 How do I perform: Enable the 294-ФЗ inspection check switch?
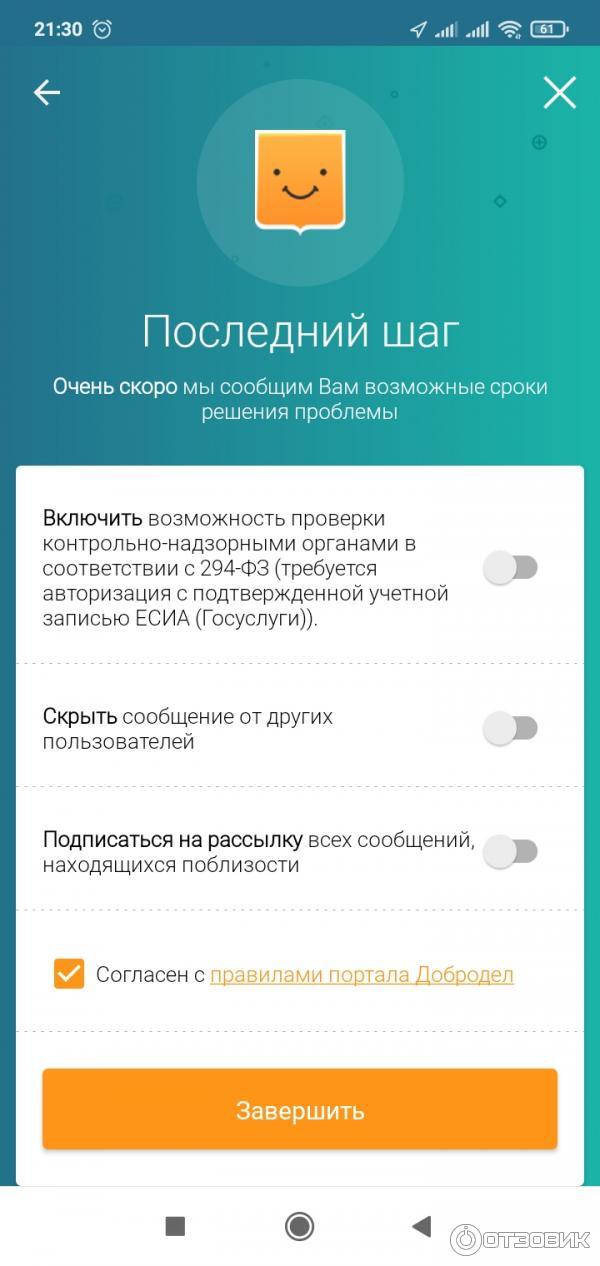pos(510,568)
